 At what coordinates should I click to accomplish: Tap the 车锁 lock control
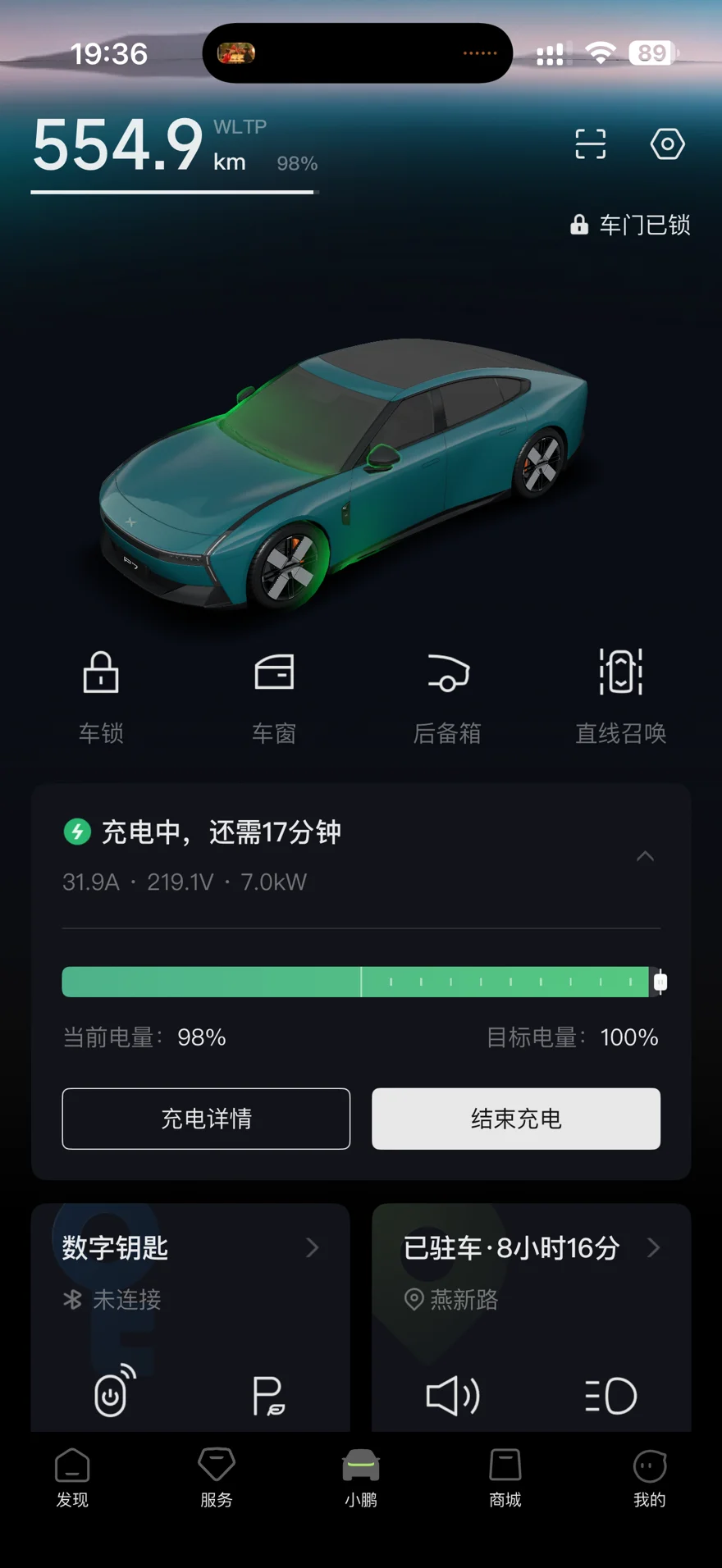tap(101, 695)
